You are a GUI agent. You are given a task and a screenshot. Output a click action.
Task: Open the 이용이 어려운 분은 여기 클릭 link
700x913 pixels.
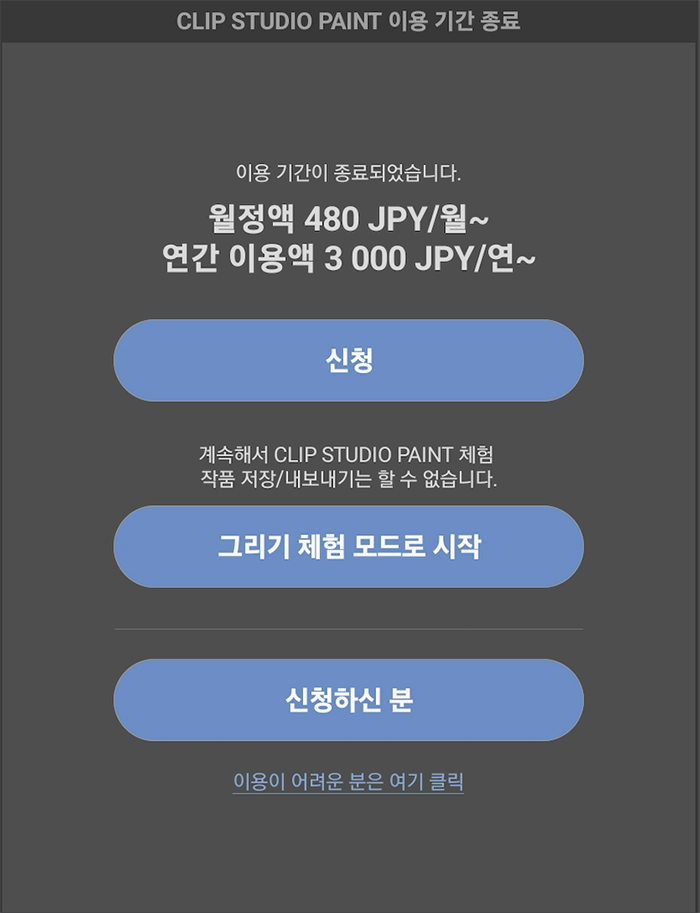(348, 781)
